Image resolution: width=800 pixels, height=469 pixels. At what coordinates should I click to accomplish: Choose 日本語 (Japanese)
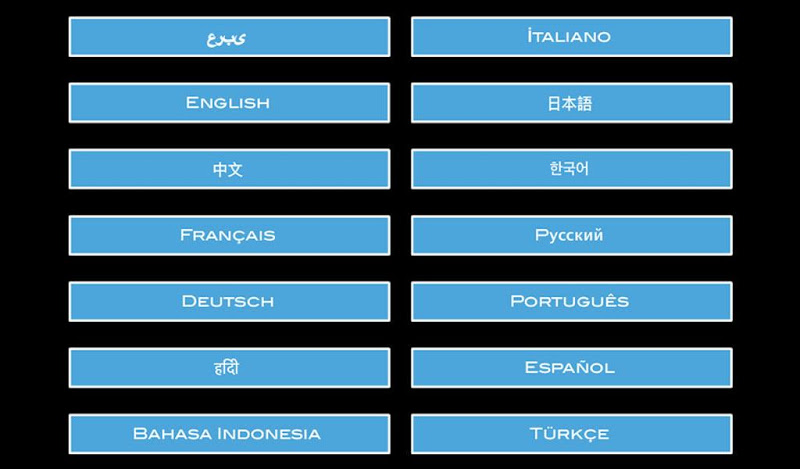point(571,103)
